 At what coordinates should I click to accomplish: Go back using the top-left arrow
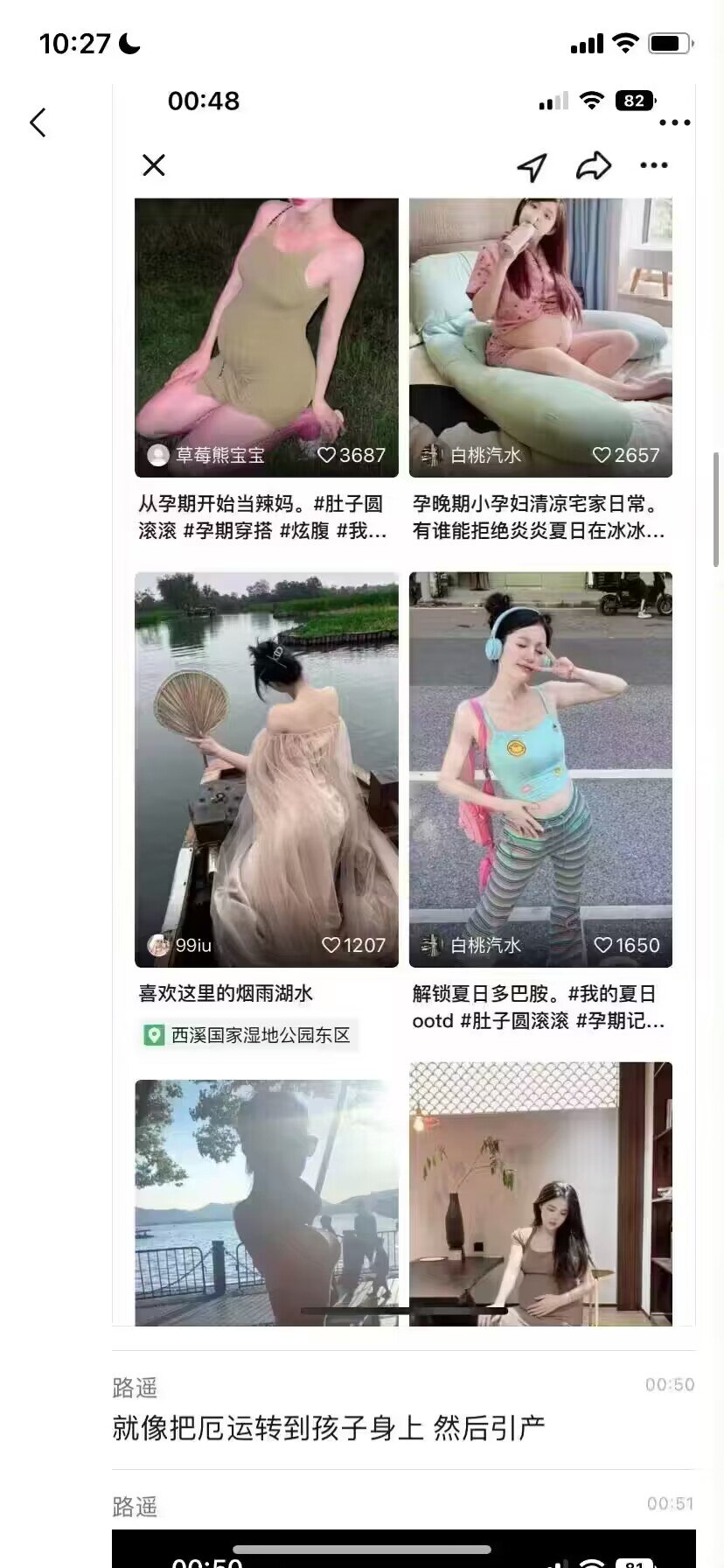pos(38,122)
